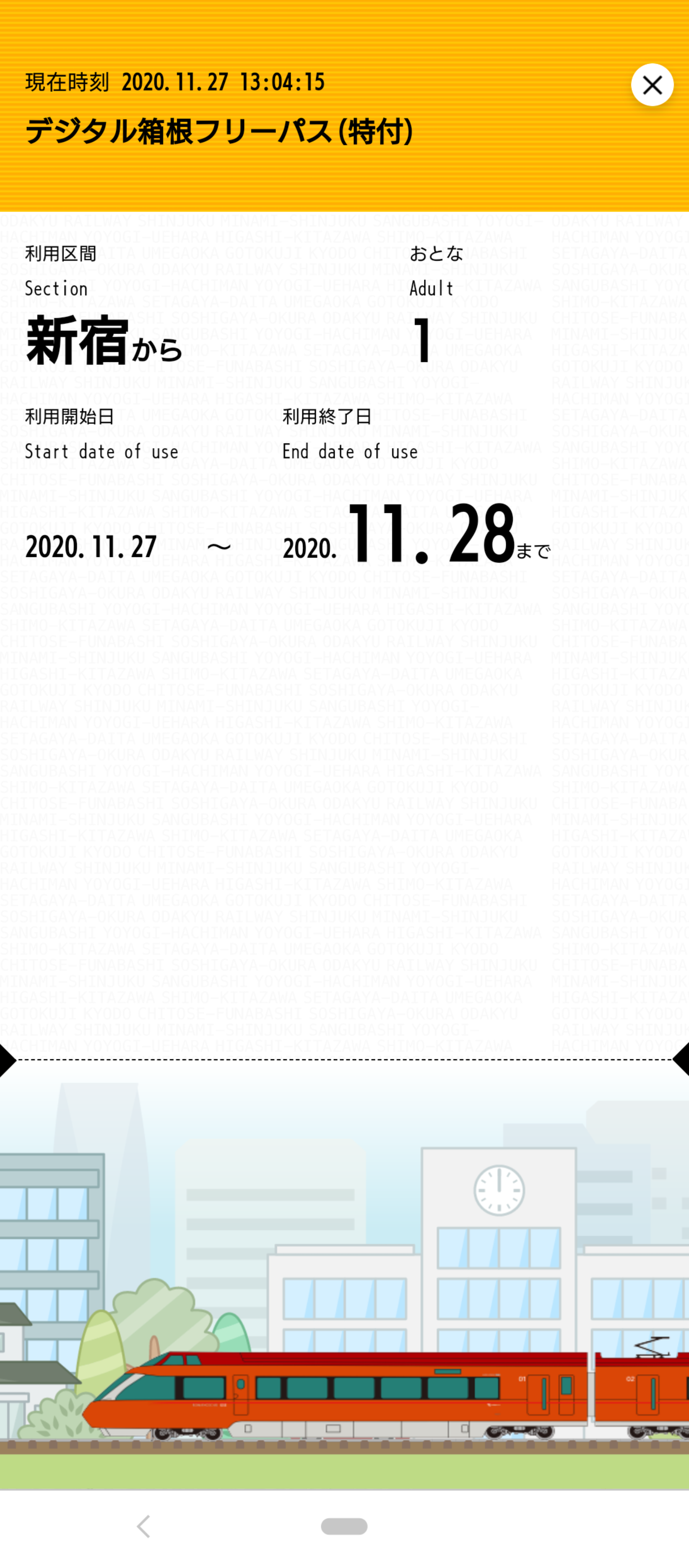The height and width of the screenshot is (1568, 689).
Task: Go to the home screen pill
Action: coord(344,1526)
